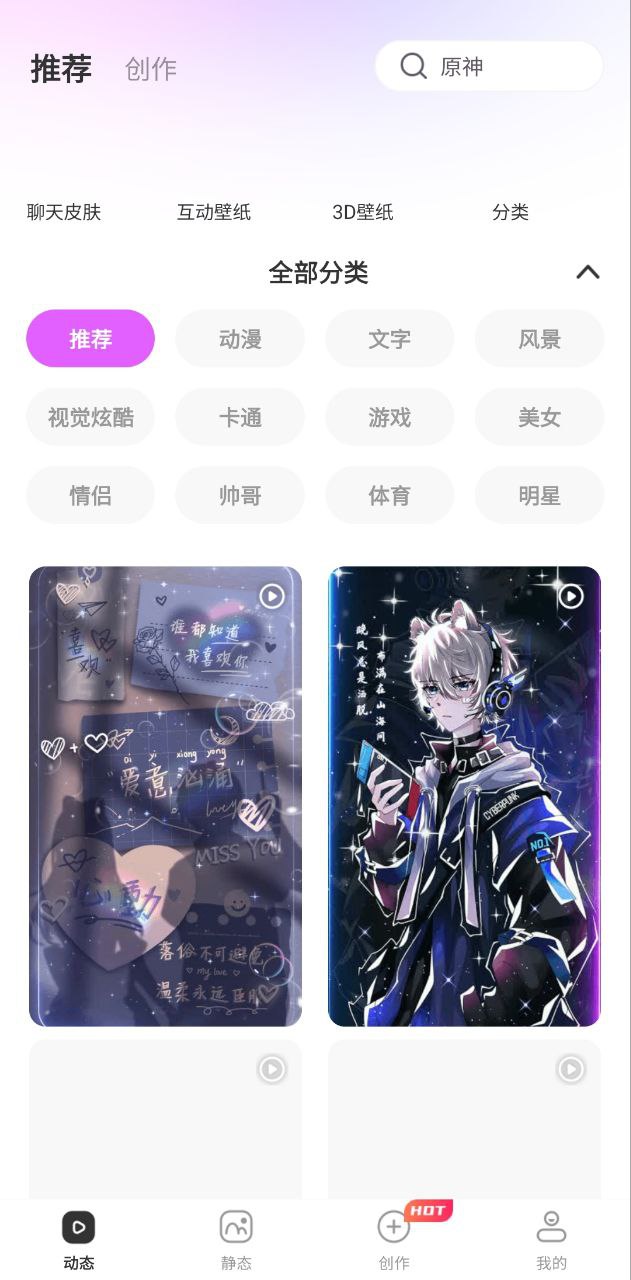Select the 体育 category chip

point(389,495)
